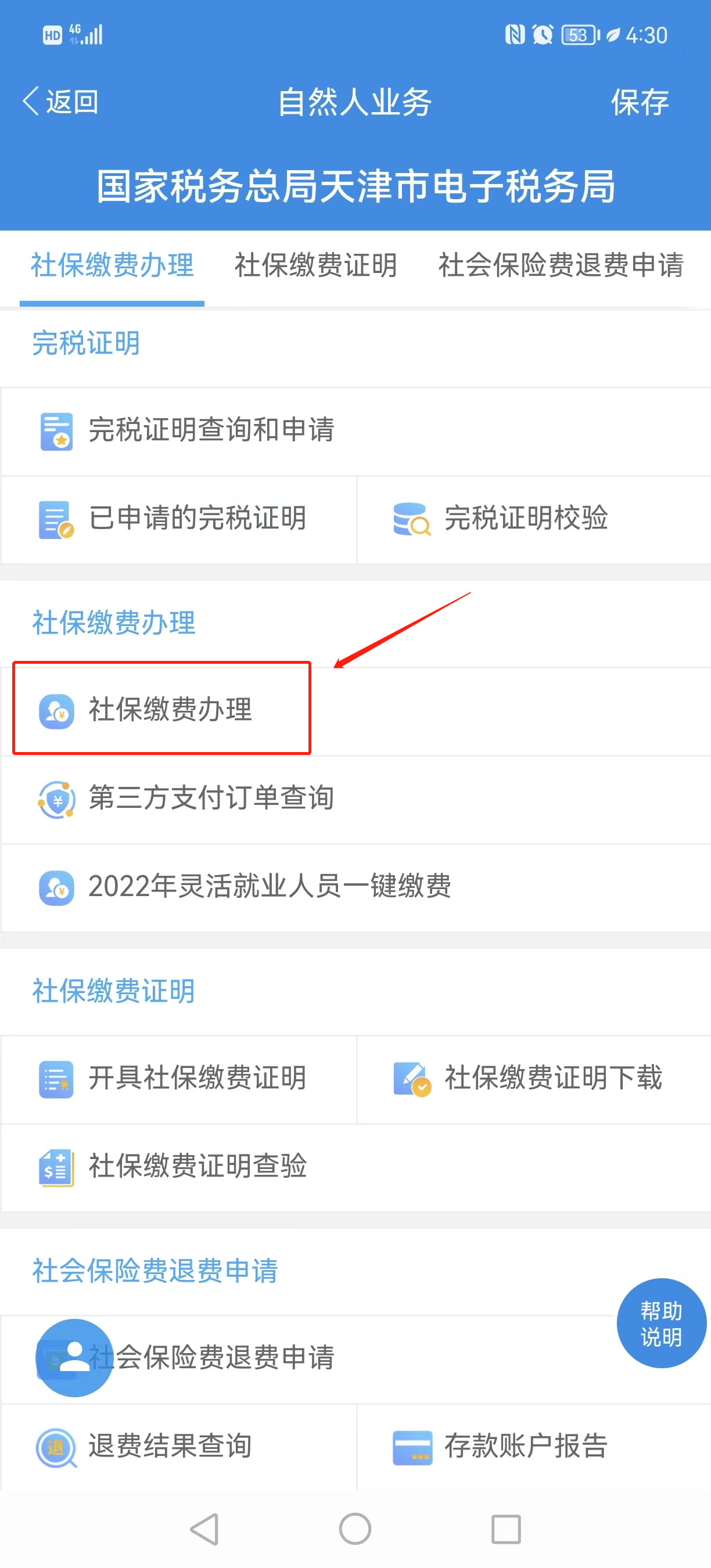Open 完税证明校验
This screenshot has width=711, height=1568.
pos(525,519)
